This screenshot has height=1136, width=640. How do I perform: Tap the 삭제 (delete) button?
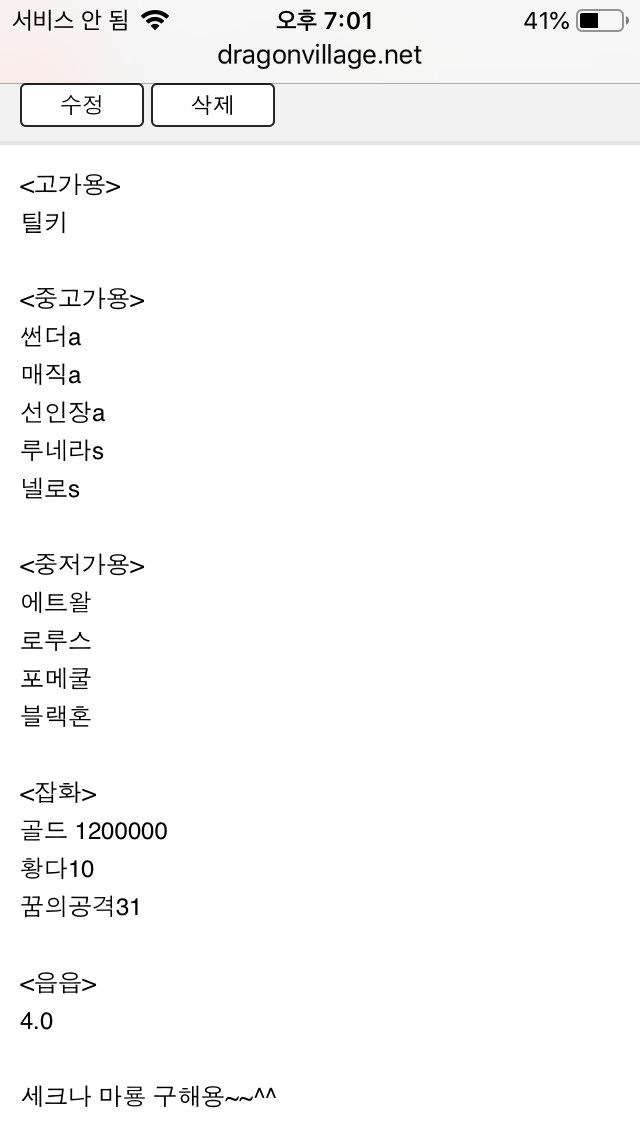click(x=212, y=105)
